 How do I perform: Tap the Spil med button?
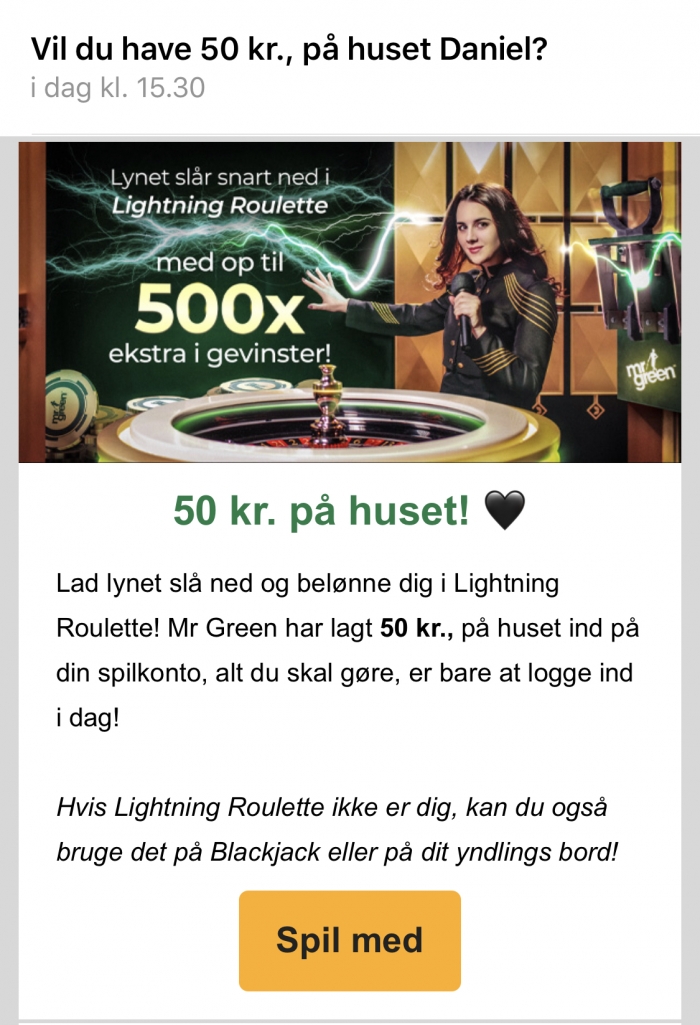pos(349,940)
